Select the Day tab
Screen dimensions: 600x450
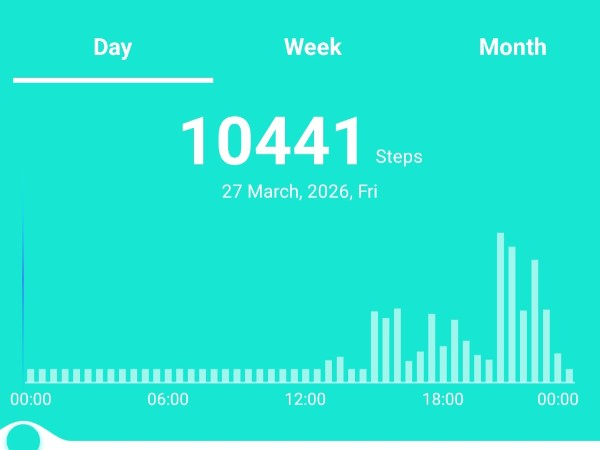coord(113,47)
